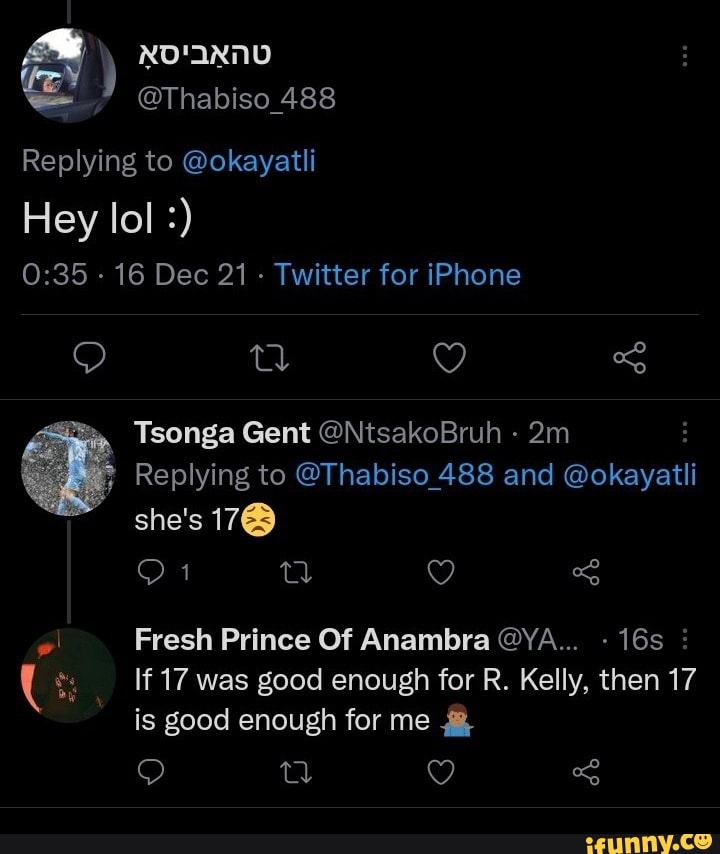
Task: Tap the like heart on Fresh Prince's reply
Action: click(440, 771)
